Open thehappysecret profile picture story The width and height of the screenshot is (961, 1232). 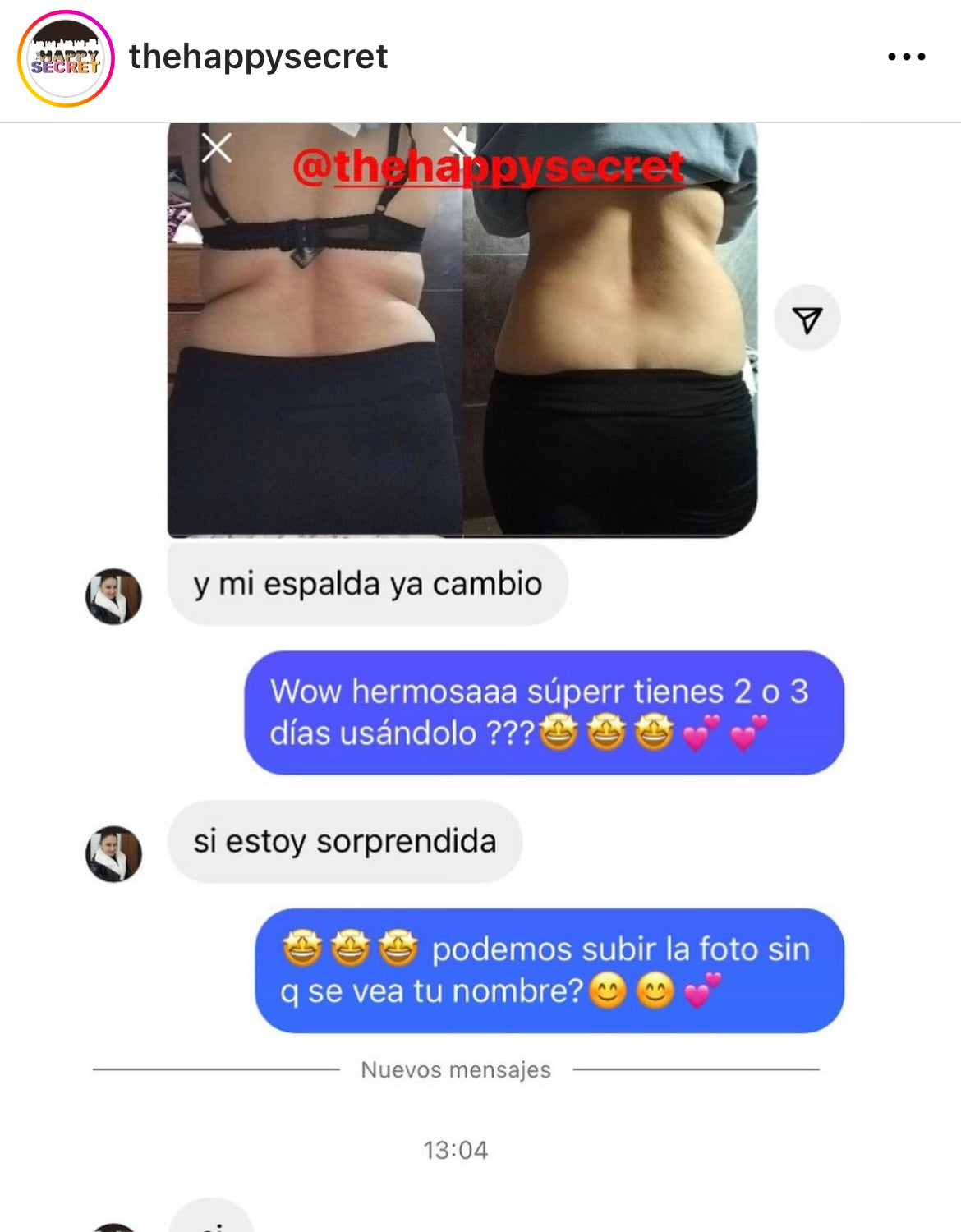pyautogui.click(x=66, y=58)
